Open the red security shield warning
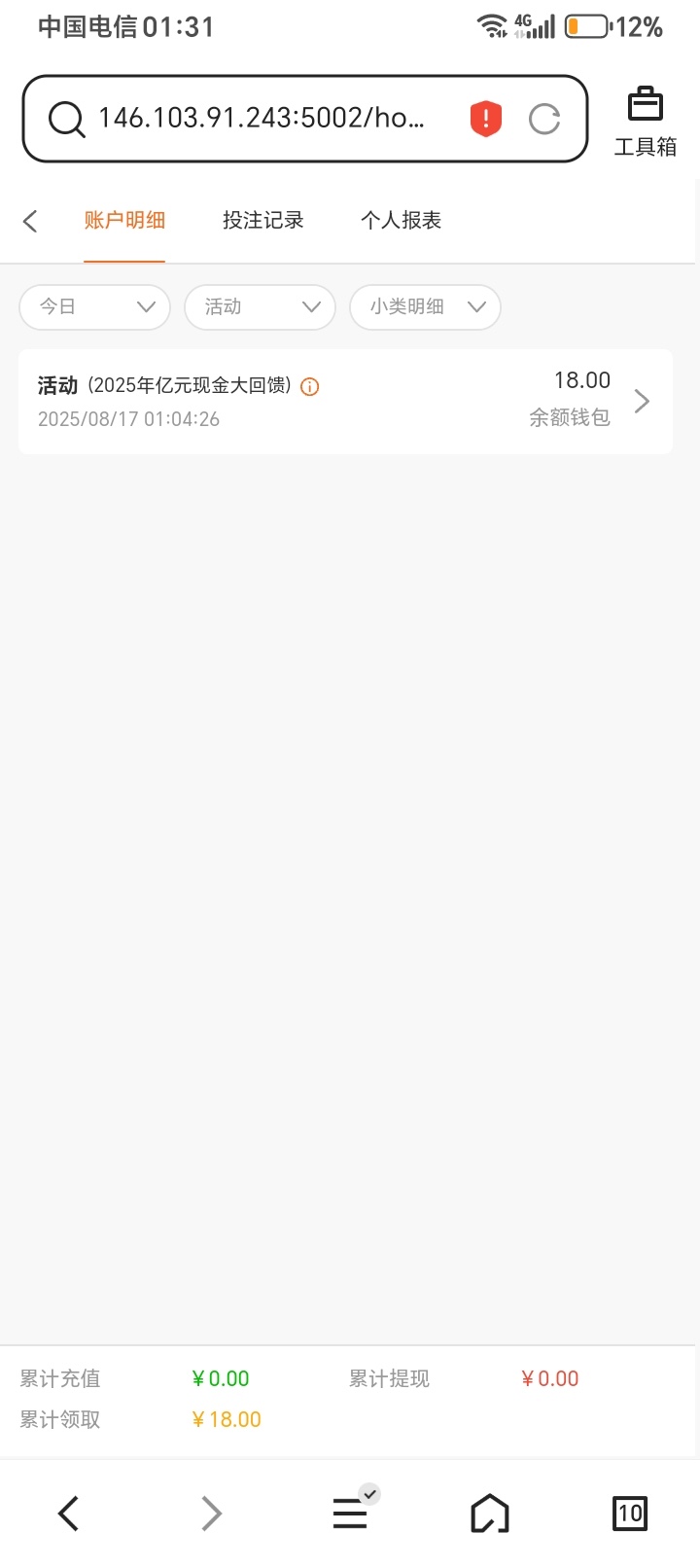The height and width of the screenshot is (1568, 700). click(x=485, y=119)
